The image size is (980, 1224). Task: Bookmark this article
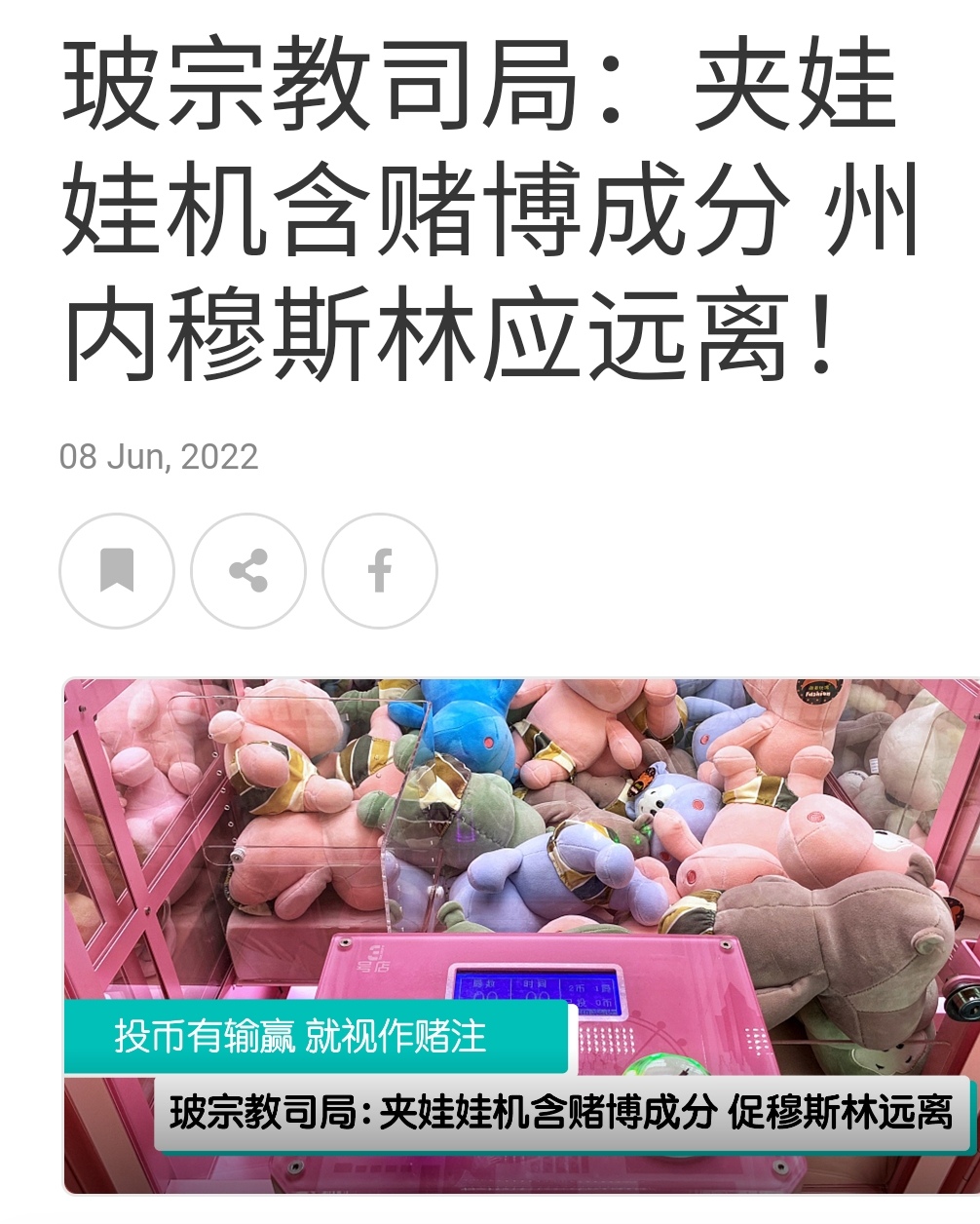(x=117, y=570)
